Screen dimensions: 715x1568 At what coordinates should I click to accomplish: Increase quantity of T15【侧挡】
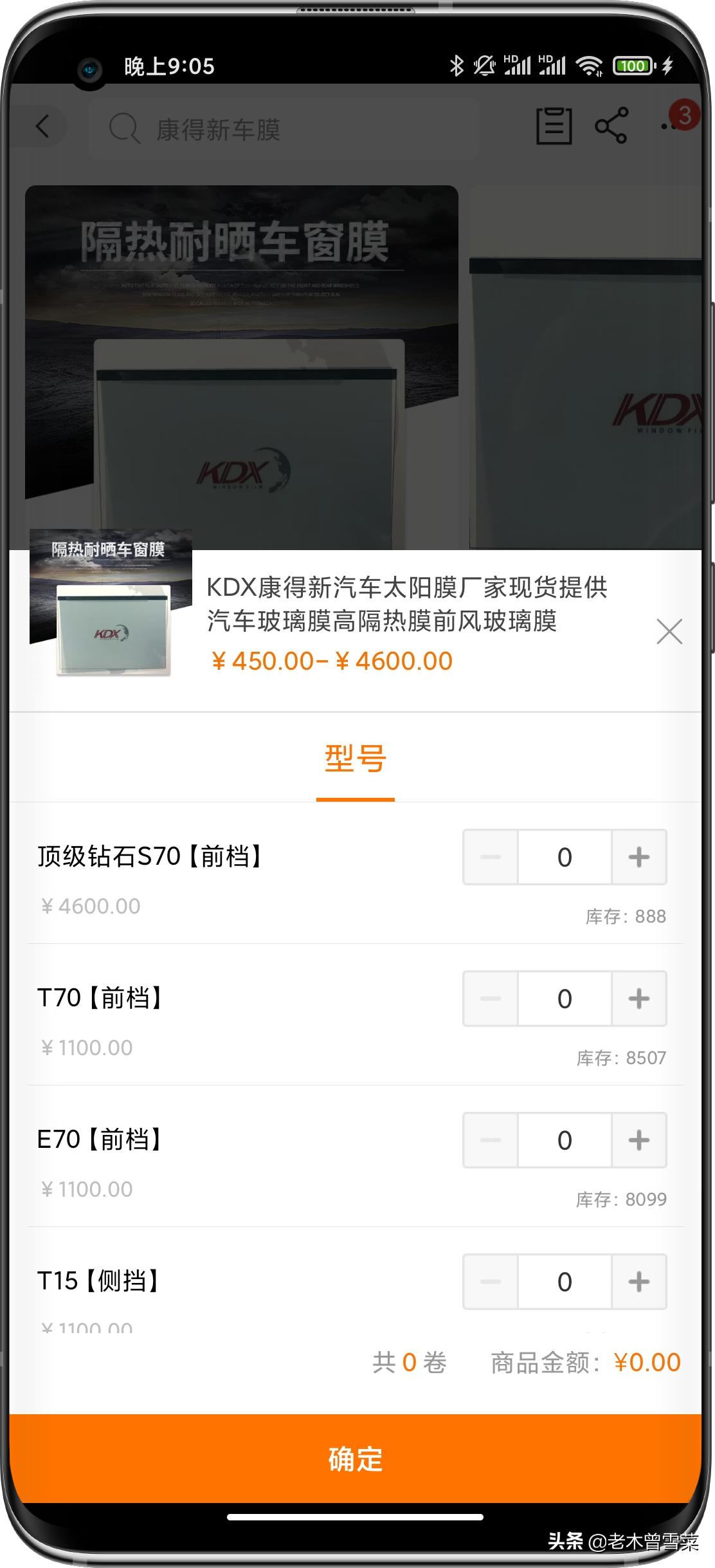(638, 1282)
